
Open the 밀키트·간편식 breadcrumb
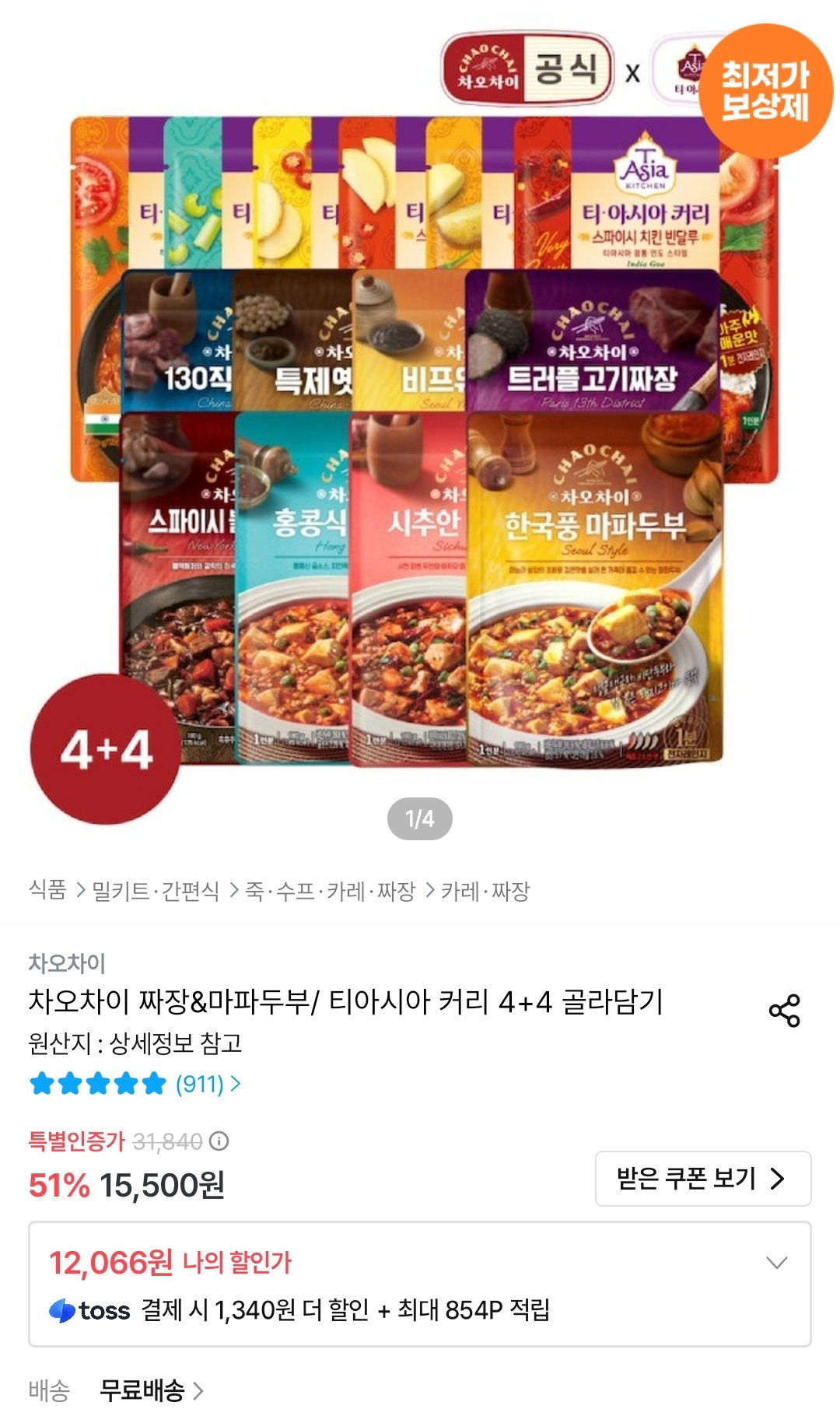[156, 890]
